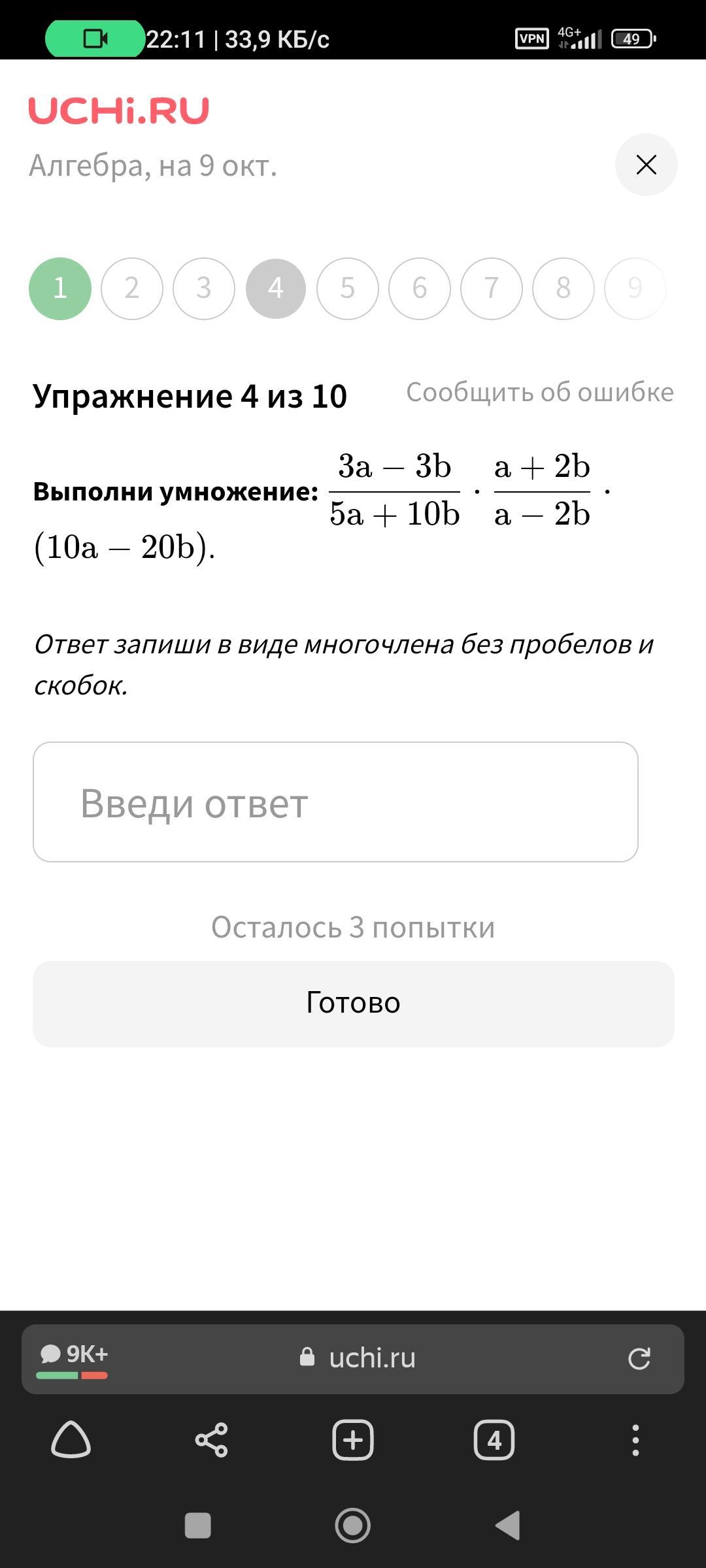Submit answer with the Готово button
706x1568 pixels.
pyautogui.click(x=353, y=1004)
